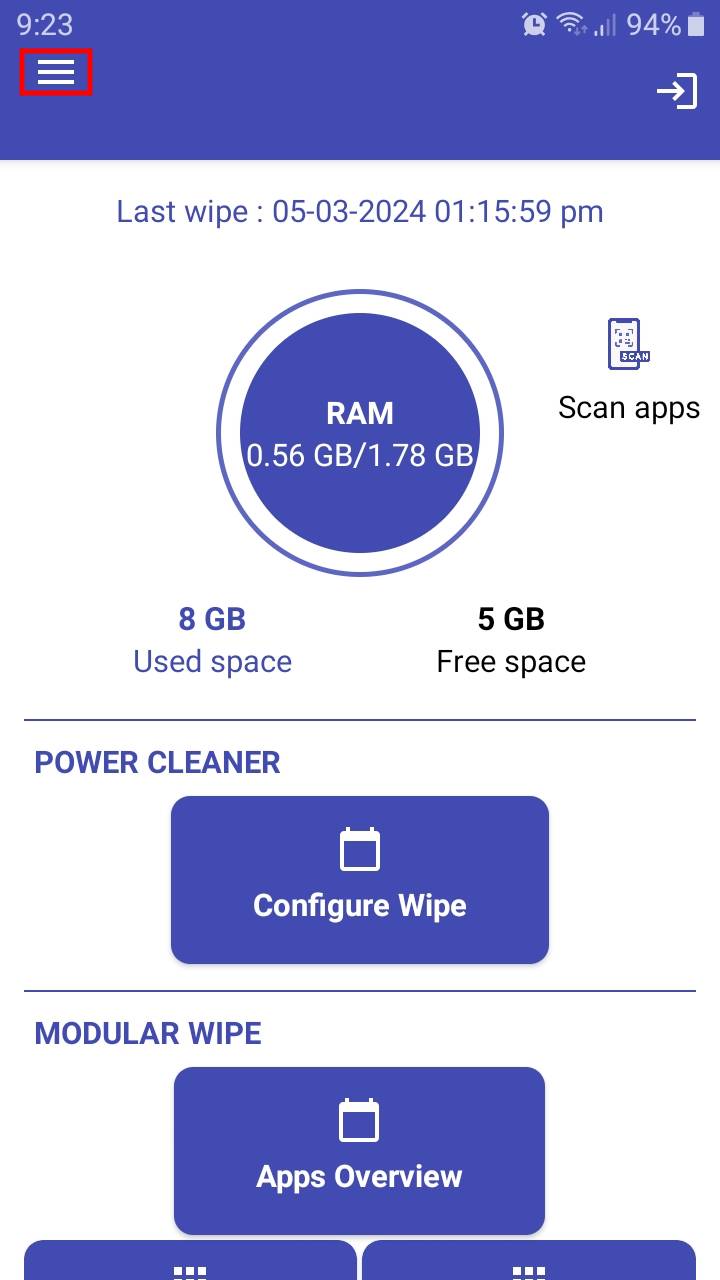Open the hamburger drawer menu
The image size is (720, 1280).
click(56, 72)
